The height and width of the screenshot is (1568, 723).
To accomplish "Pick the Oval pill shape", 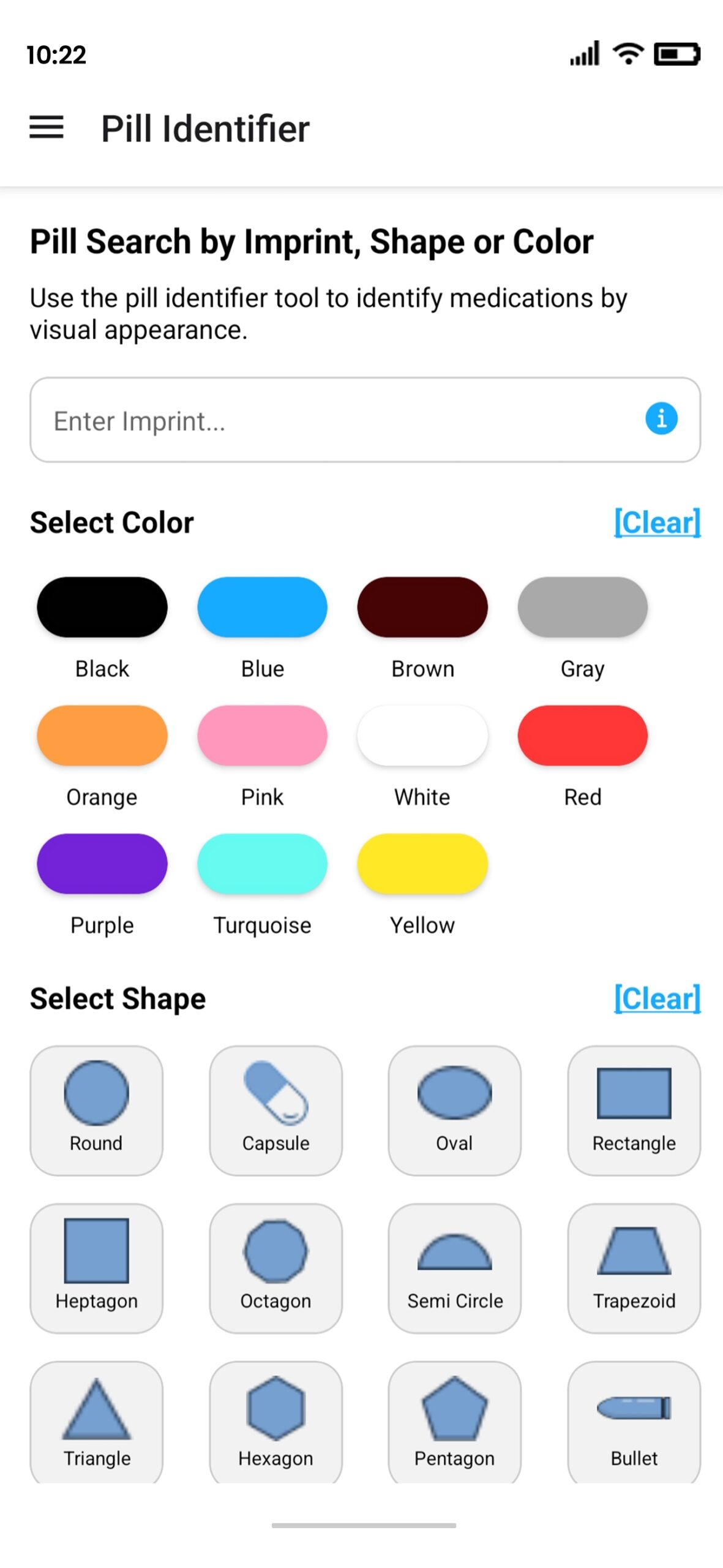I will point(454,1110).
